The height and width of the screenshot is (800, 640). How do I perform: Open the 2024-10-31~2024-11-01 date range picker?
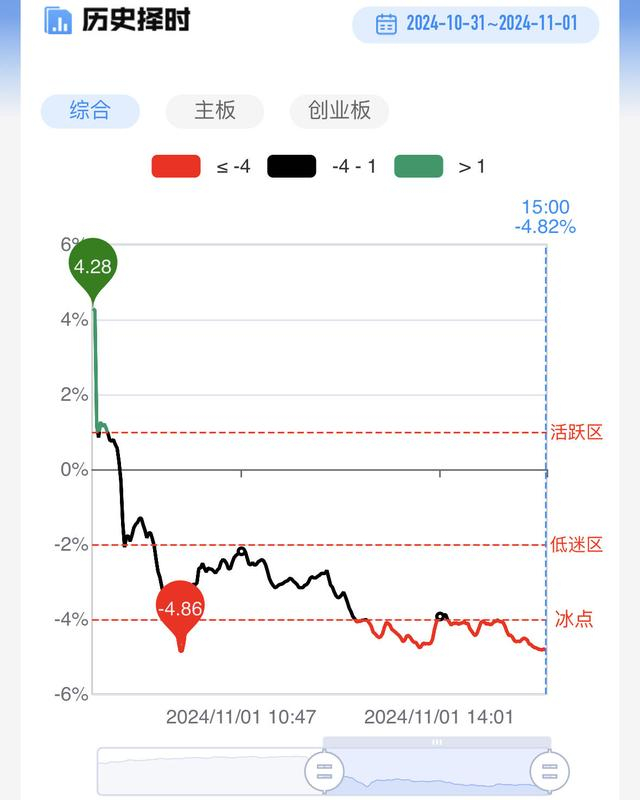[476, 24]
